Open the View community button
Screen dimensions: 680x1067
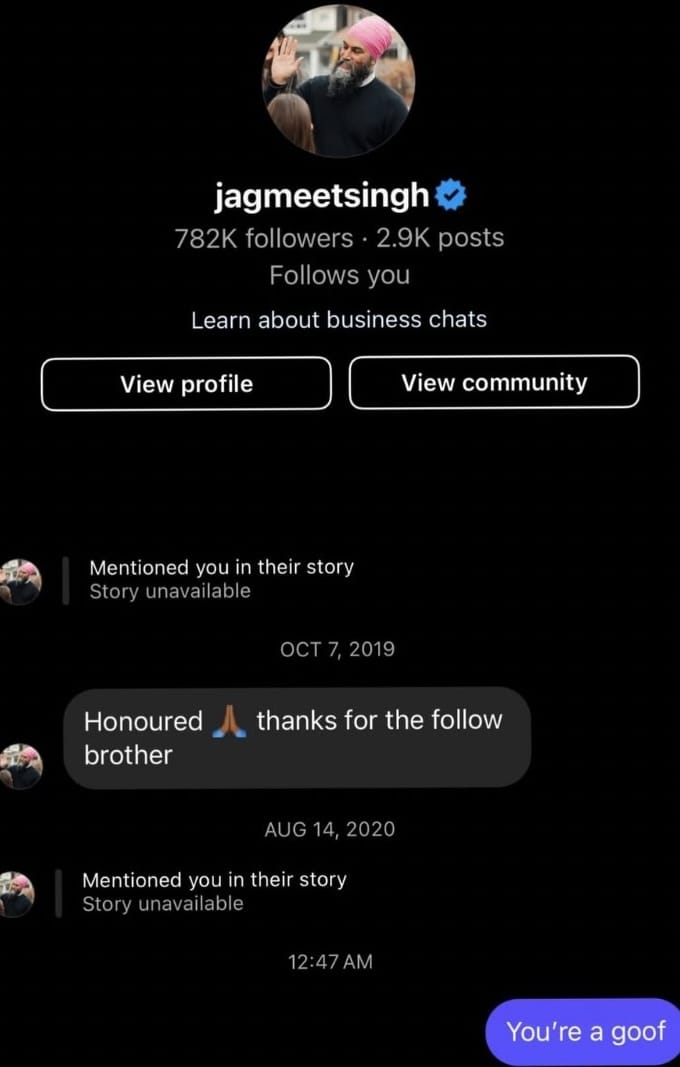tap(494, 382)
